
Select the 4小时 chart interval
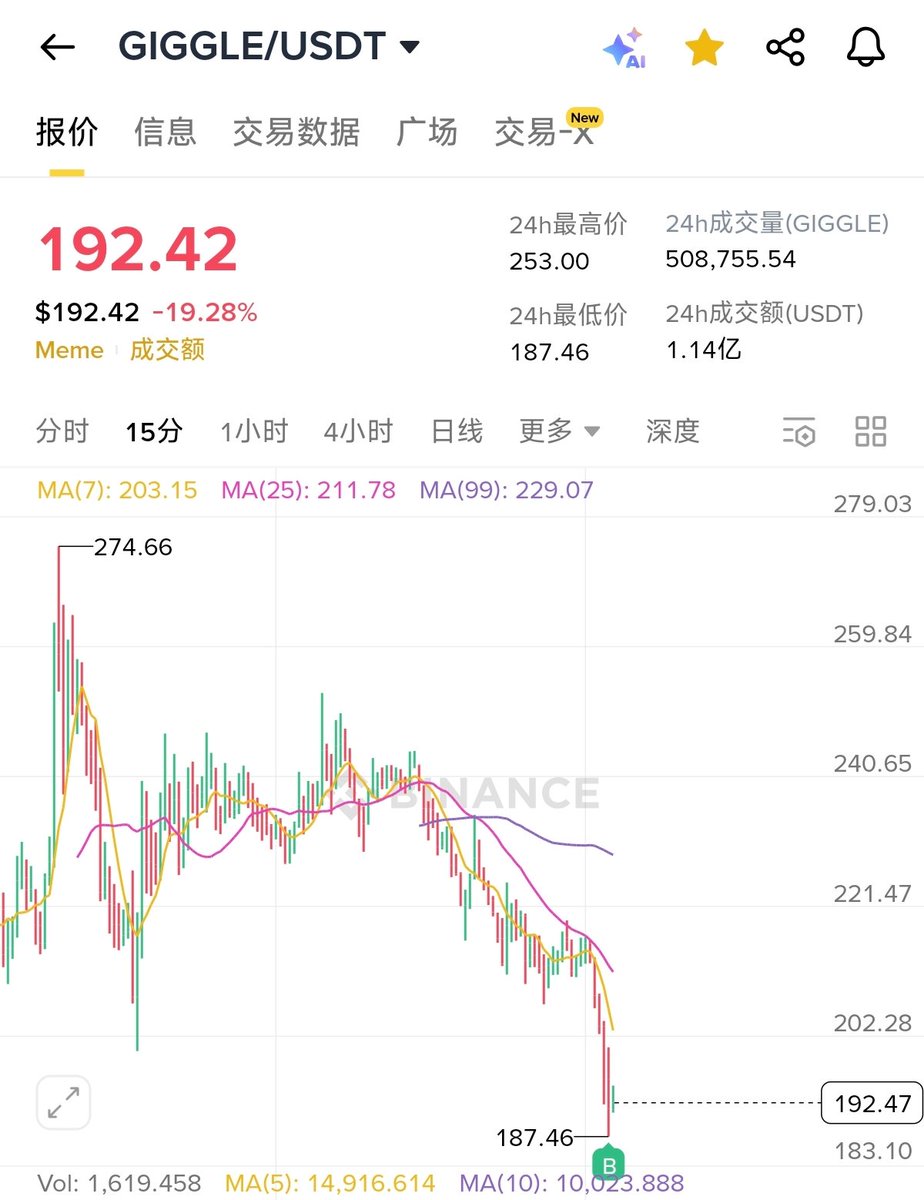pos(358,431)
